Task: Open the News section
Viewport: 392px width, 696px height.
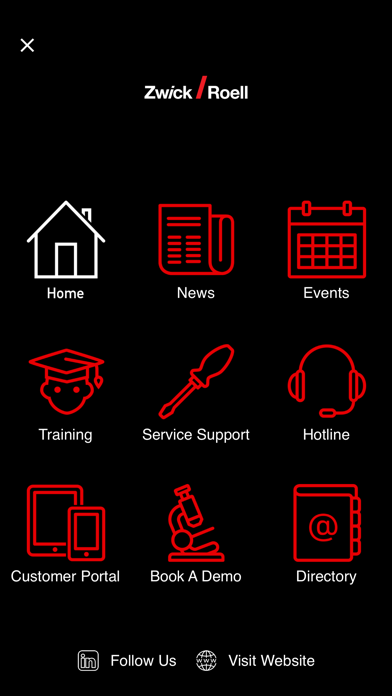Action: tap(196, 250)
